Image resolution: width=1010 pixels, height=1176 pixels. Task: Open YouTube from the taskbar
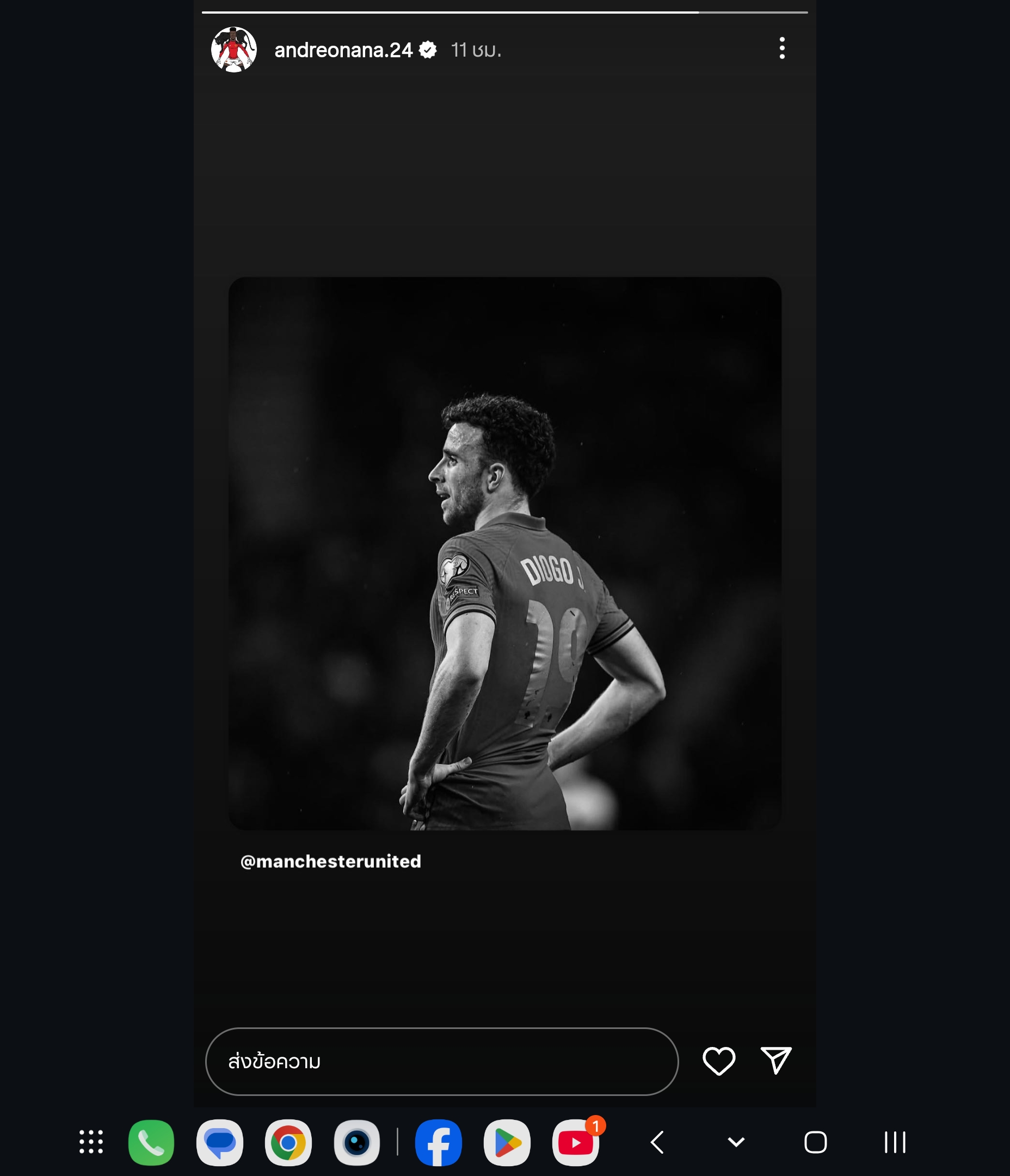575,1142
